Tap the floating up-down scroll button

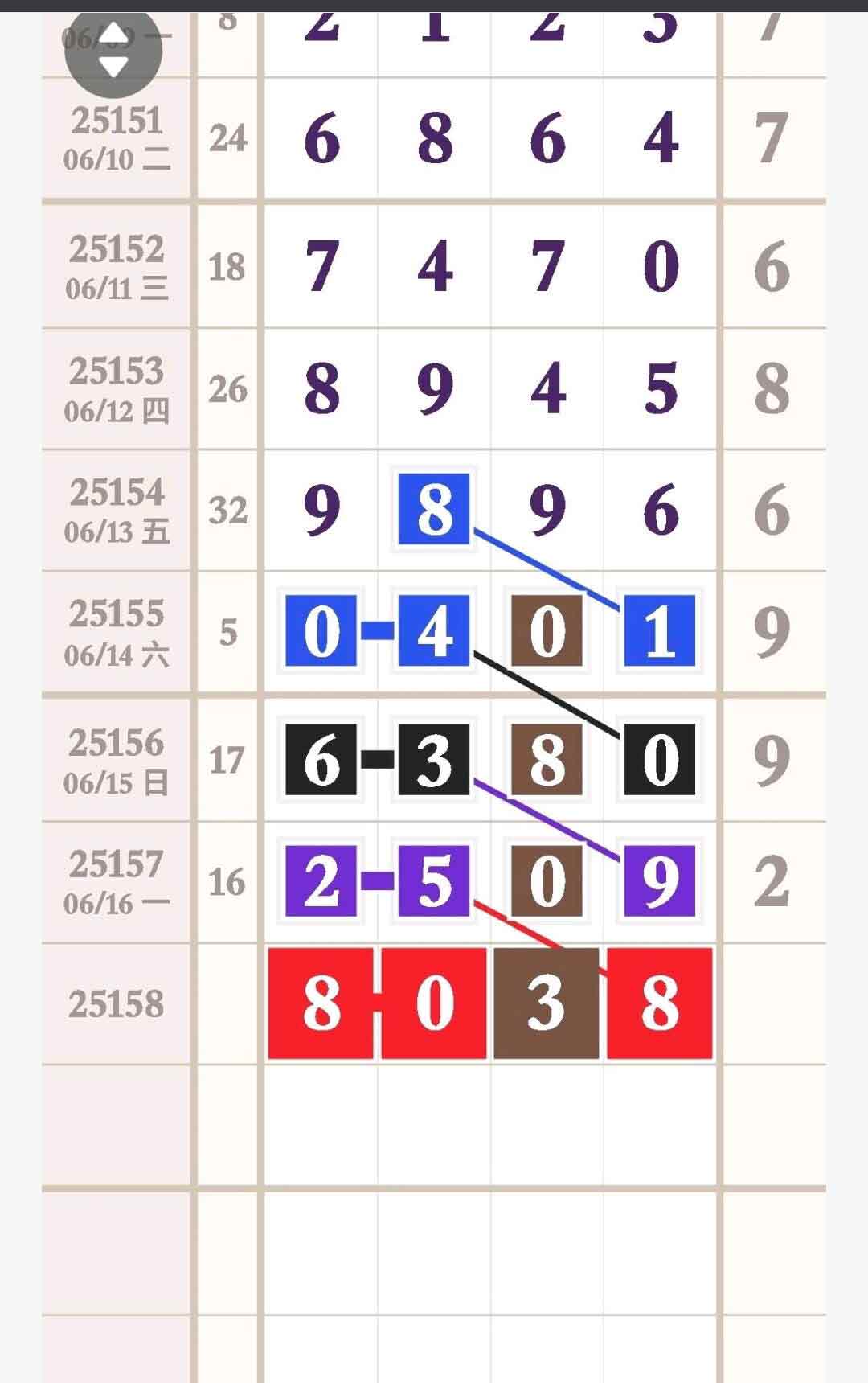113,50
